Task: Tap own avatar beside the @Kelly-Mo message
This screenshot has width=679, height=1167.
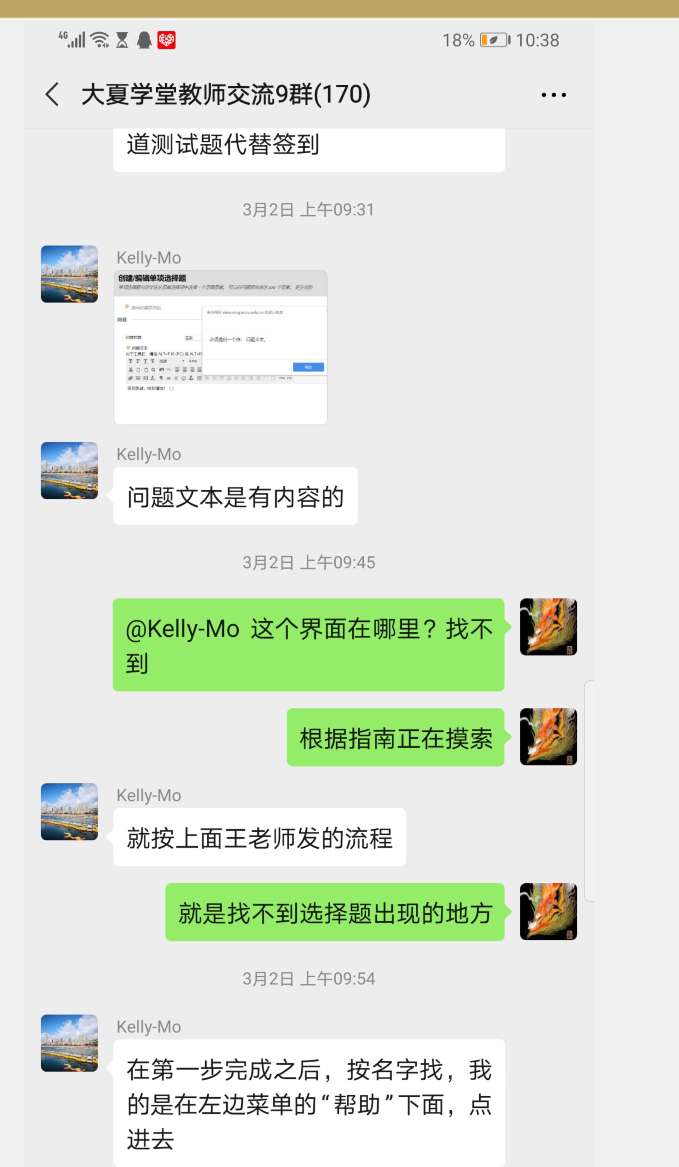Action: [x=548, y=627]
